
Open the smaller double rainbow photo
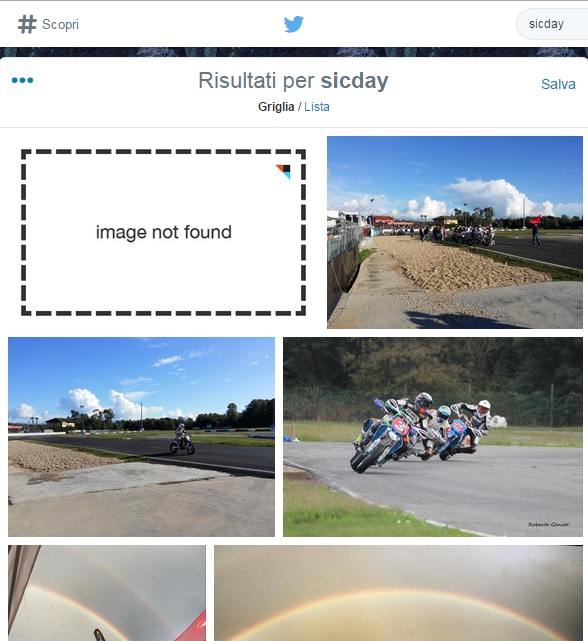click(x=107, y=593)
